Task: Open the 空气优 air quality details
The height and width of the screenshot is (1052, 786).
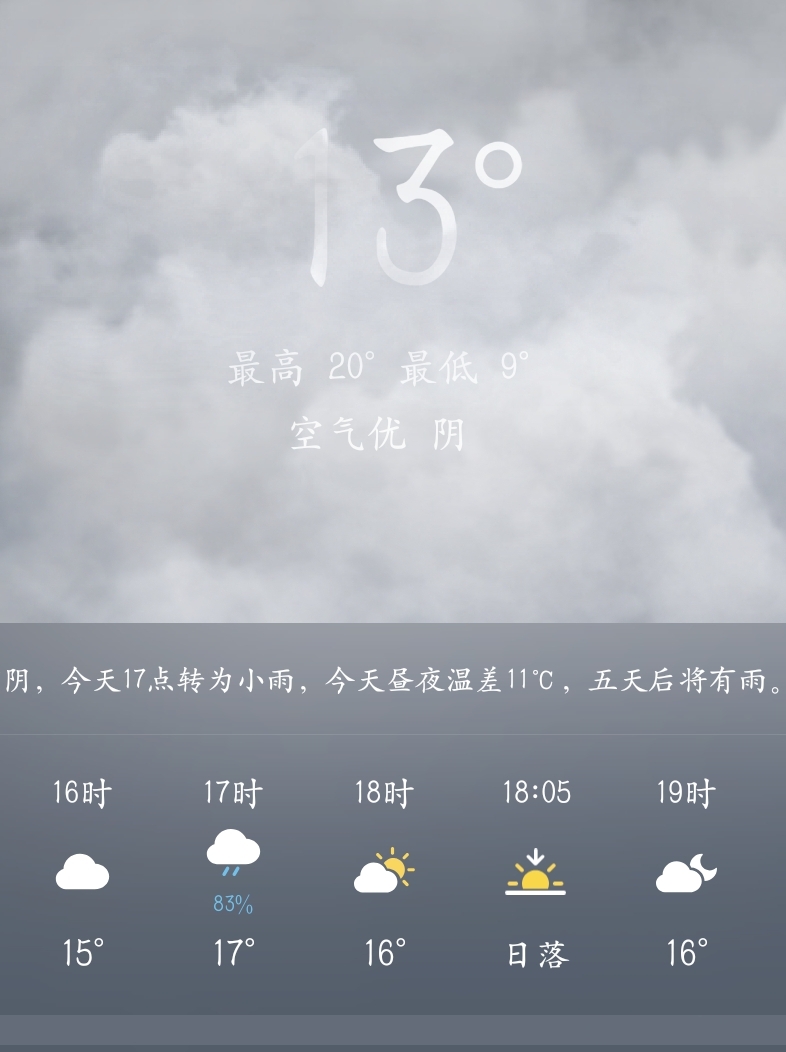Action: tap(348, 434)
